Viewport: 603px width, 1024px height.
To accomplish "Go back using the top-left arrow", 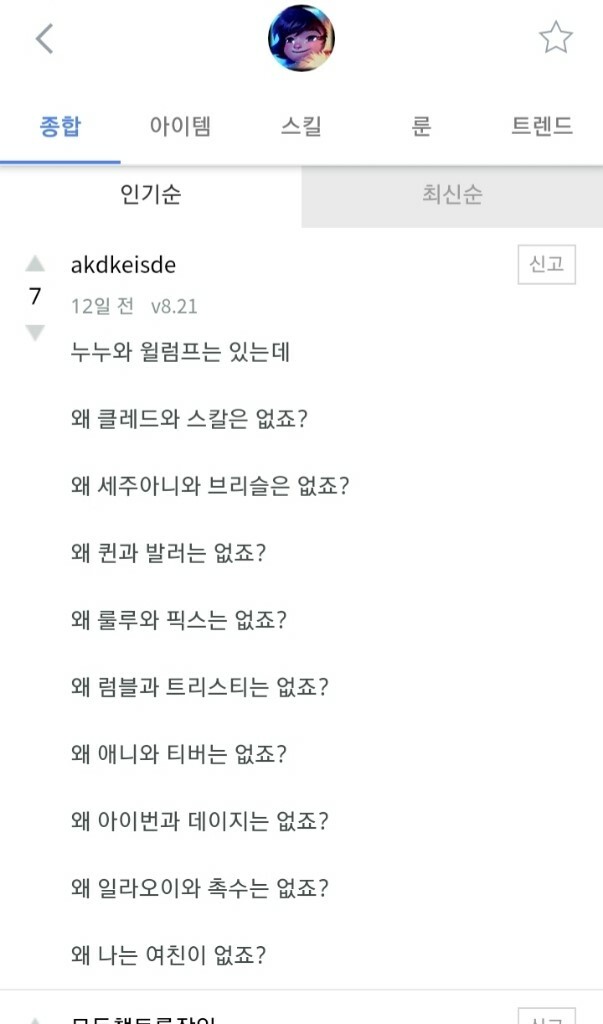I will (44, 39).
